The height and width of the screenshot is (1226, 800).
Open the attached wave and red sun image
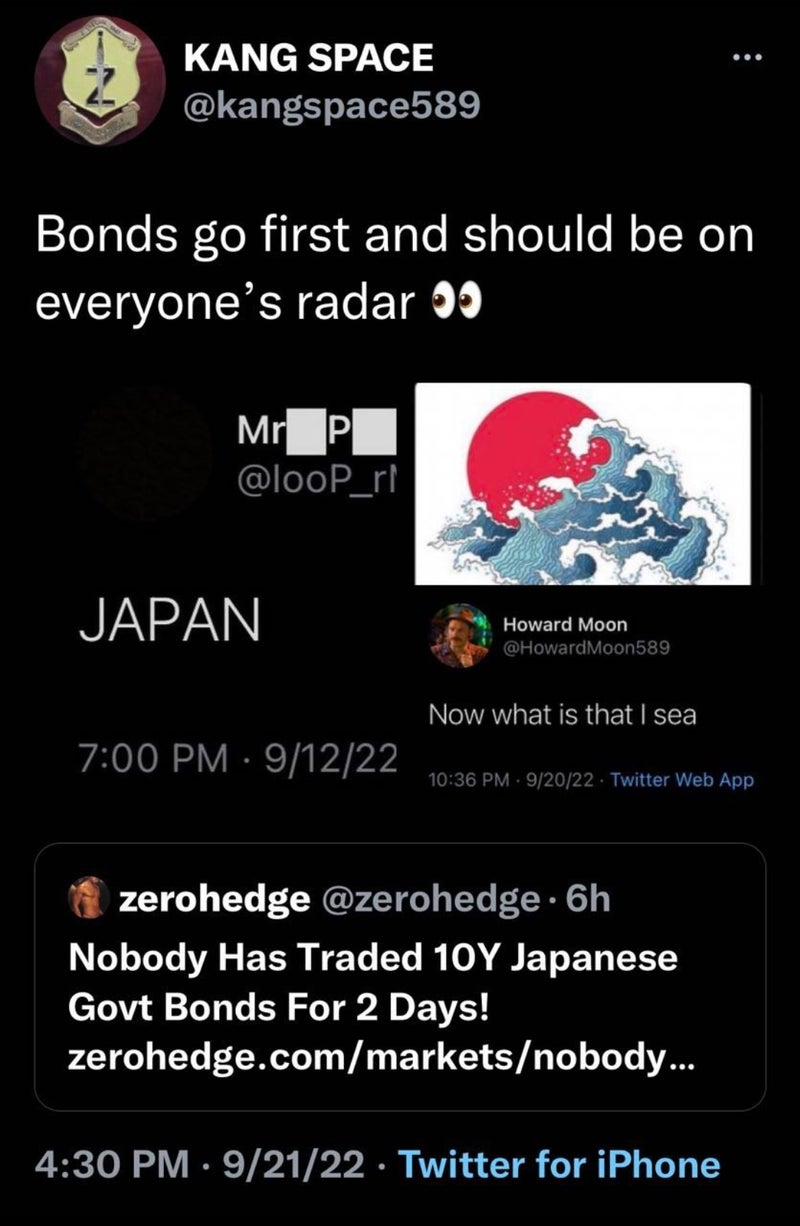(x=582, y=485)
